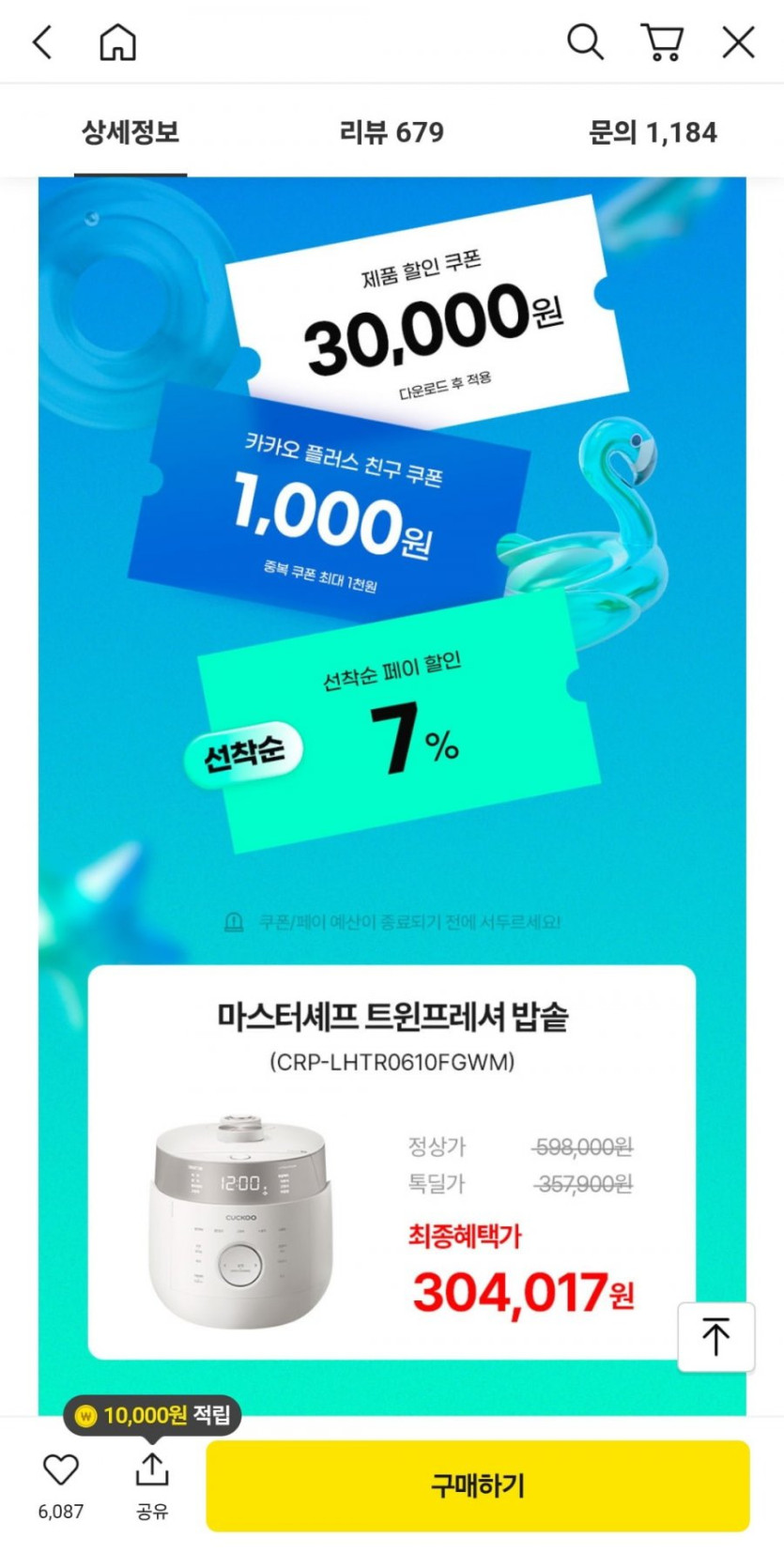Like this product with the heart

click(x=61, y=1470)
